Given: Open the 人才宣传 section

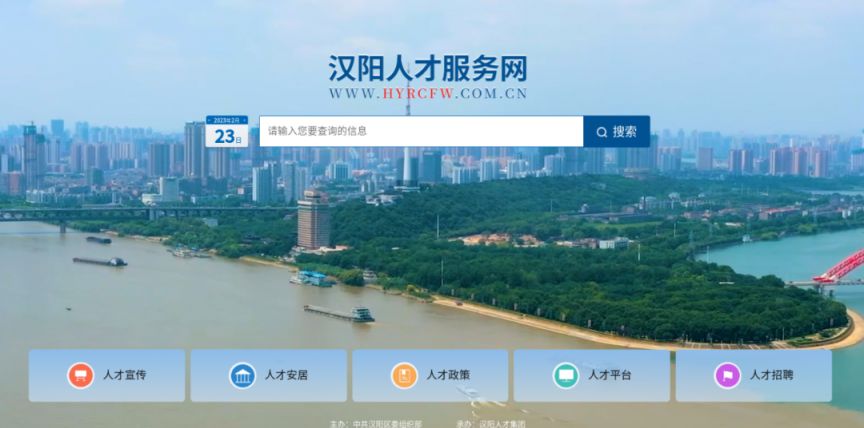Looking at the screenshot, I should (x=107, y=375).
